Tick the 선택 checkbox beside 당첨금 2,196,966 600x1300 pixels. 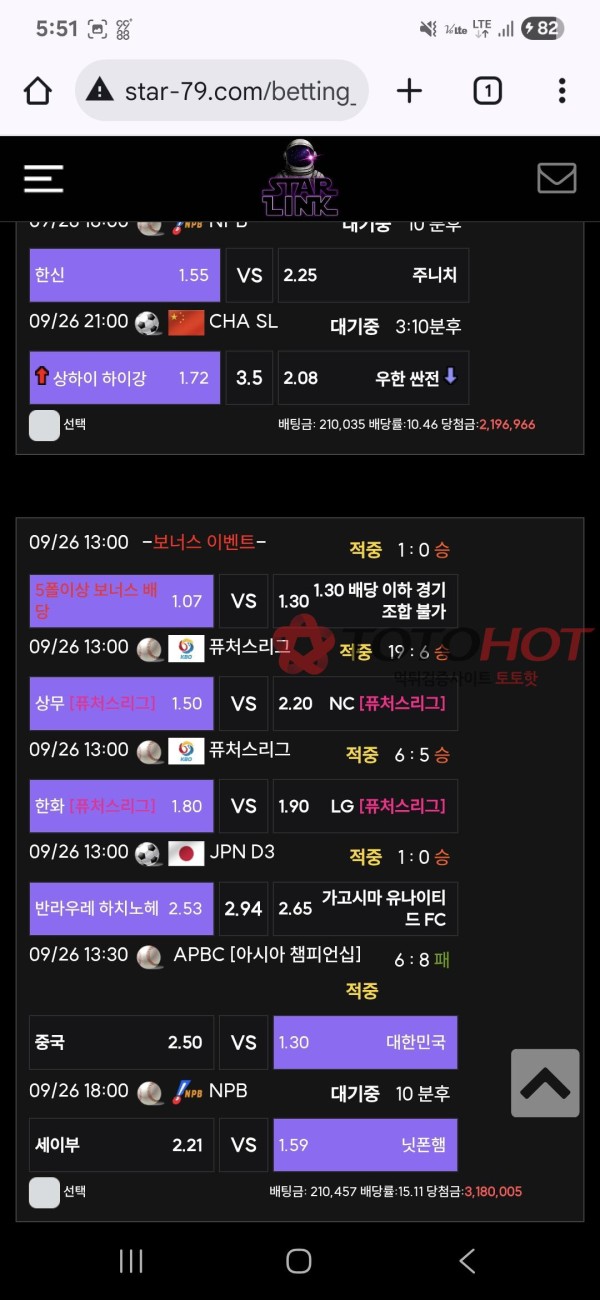(x=45, y=425)
